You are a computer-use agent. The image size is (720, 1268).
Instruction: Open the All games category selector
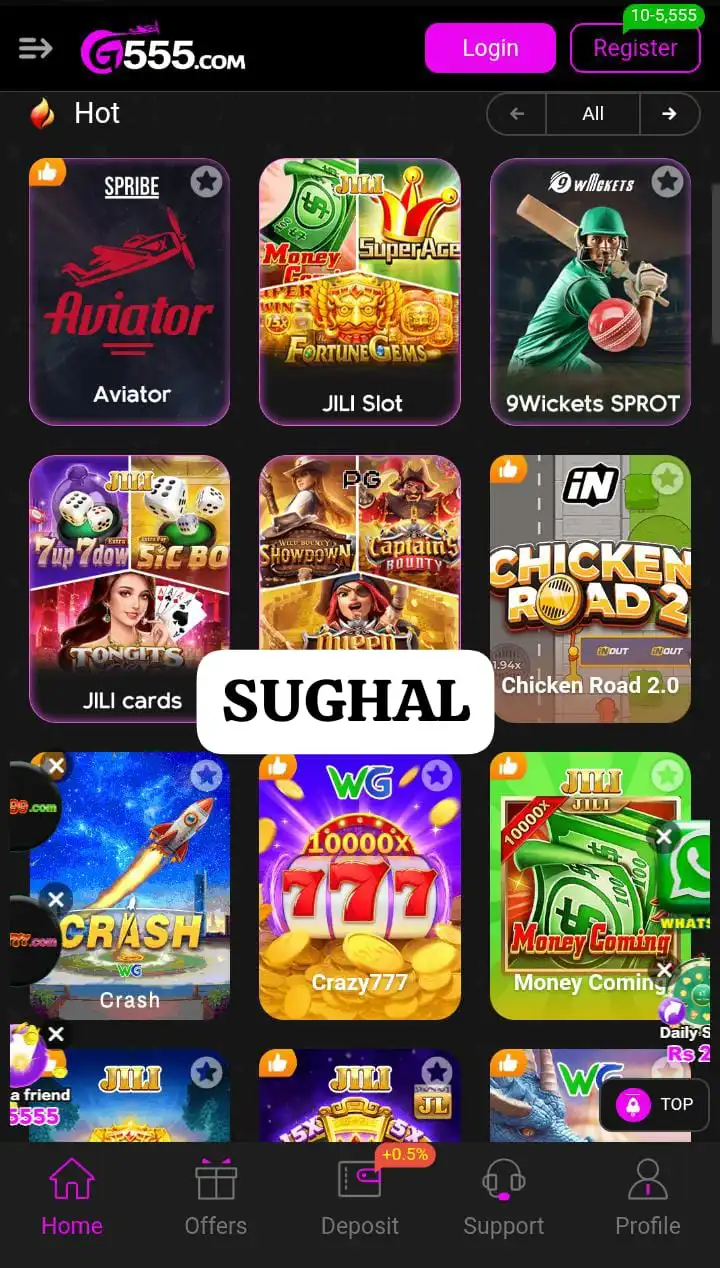click(x=592, y=113)
